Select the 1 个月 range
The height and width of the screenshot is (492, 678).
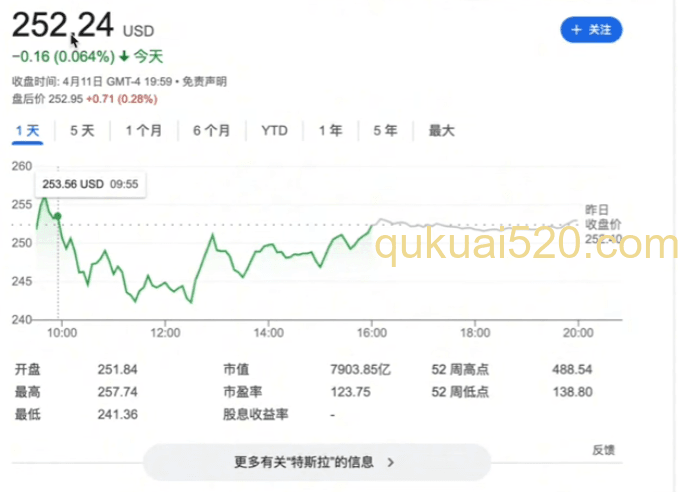point(143,130)
